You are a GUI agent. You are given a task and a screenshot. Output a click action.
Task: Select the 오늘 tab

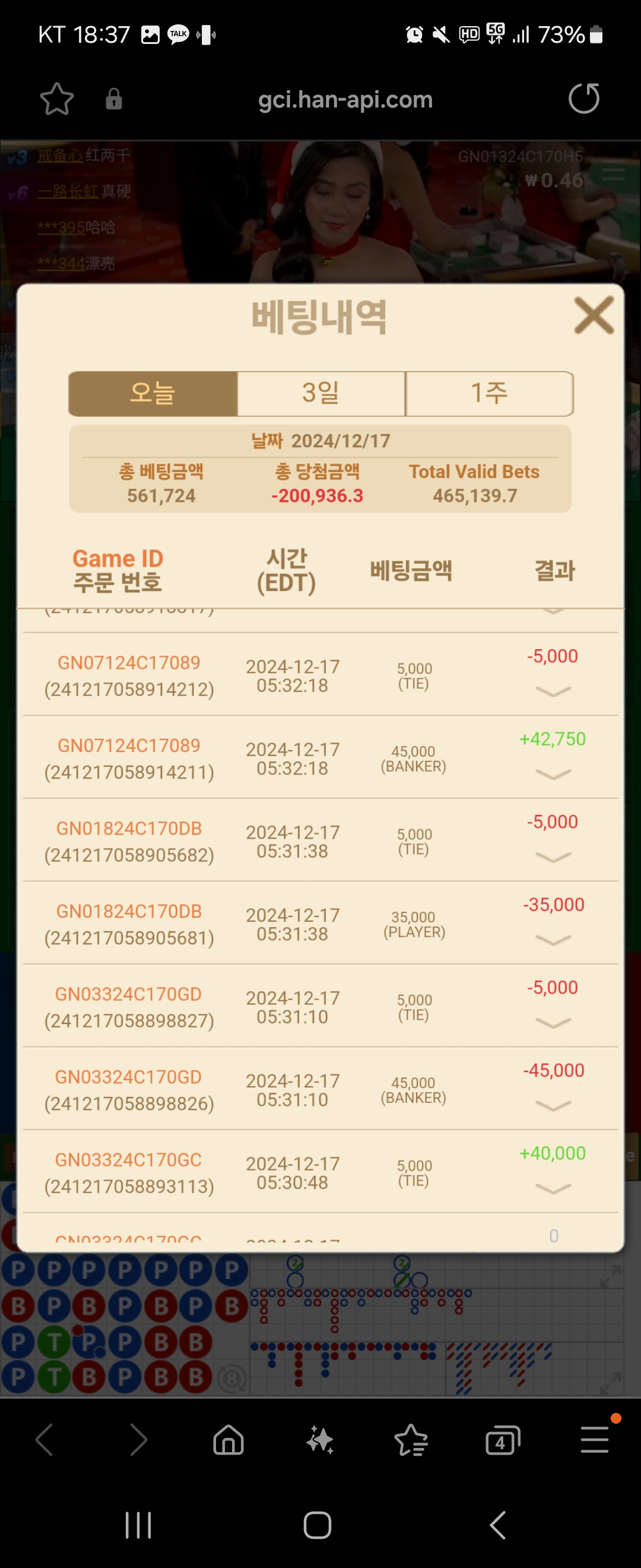point(153,393)
